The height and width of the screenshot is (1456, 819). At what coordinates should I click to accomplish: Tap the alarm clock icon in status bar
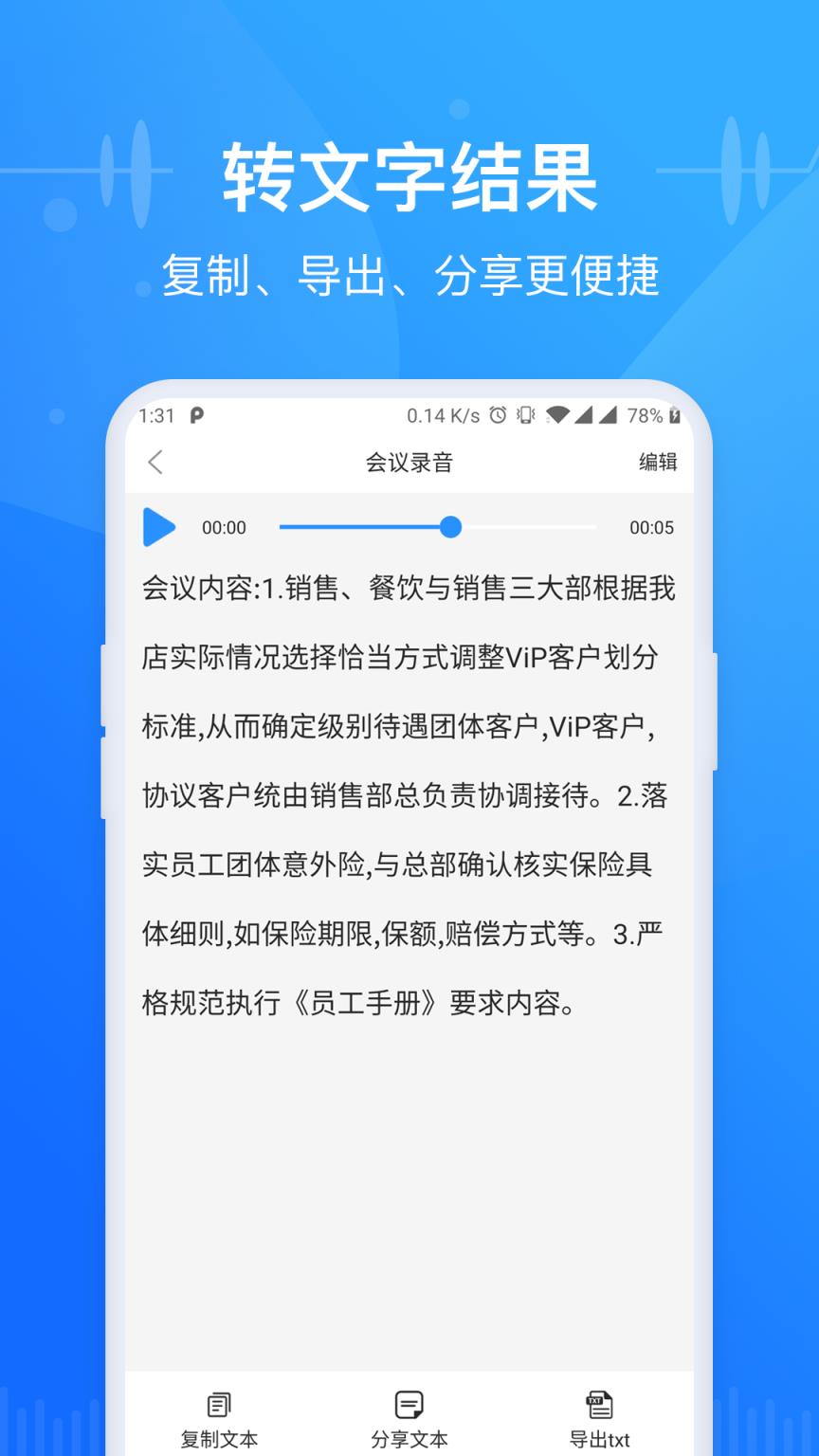pos(498,414)
